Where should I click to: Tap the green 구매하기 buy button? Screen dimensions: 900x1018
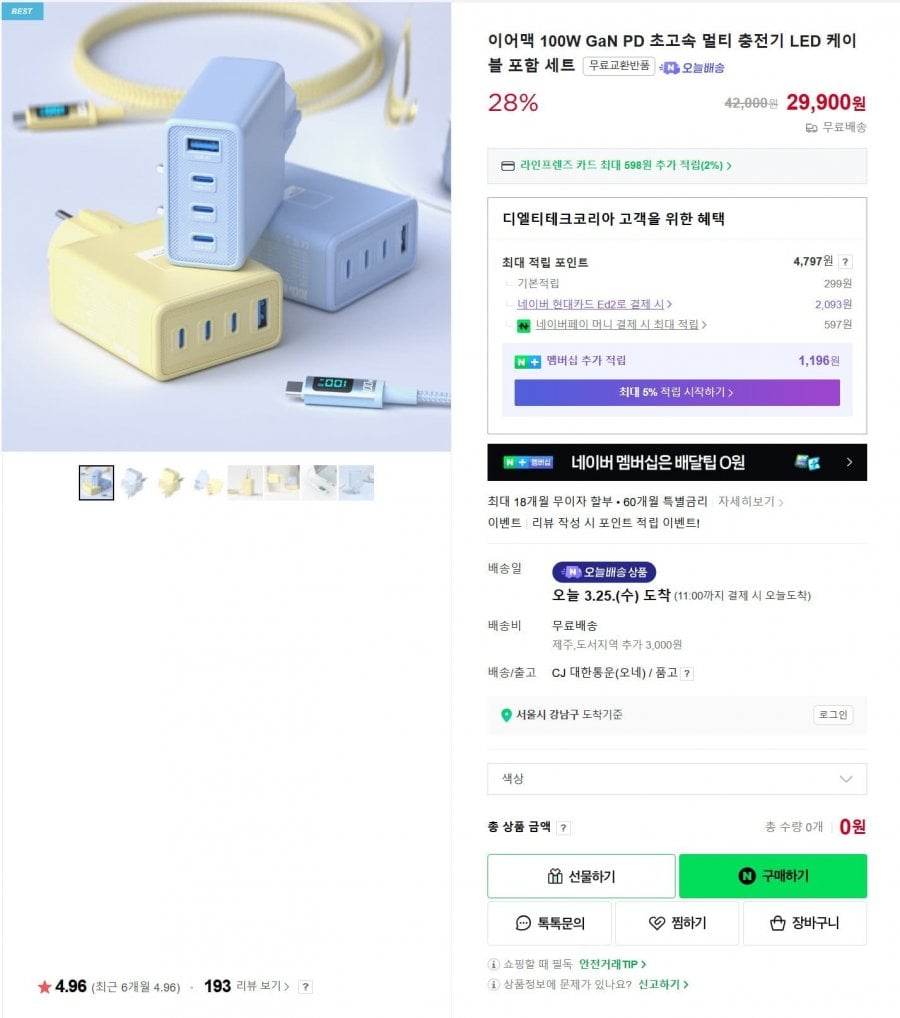pos(772,876)
